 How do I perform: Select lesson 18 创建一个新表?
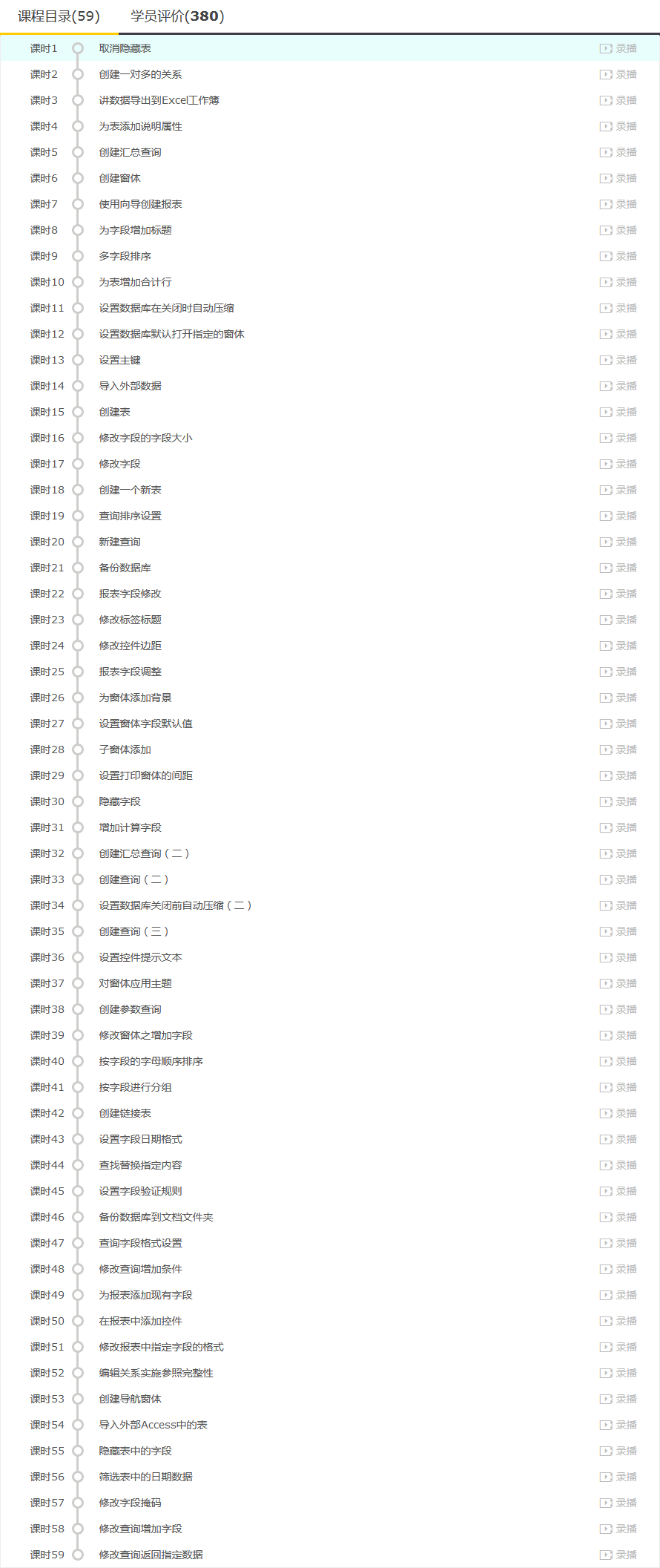[x=130, y=490]
